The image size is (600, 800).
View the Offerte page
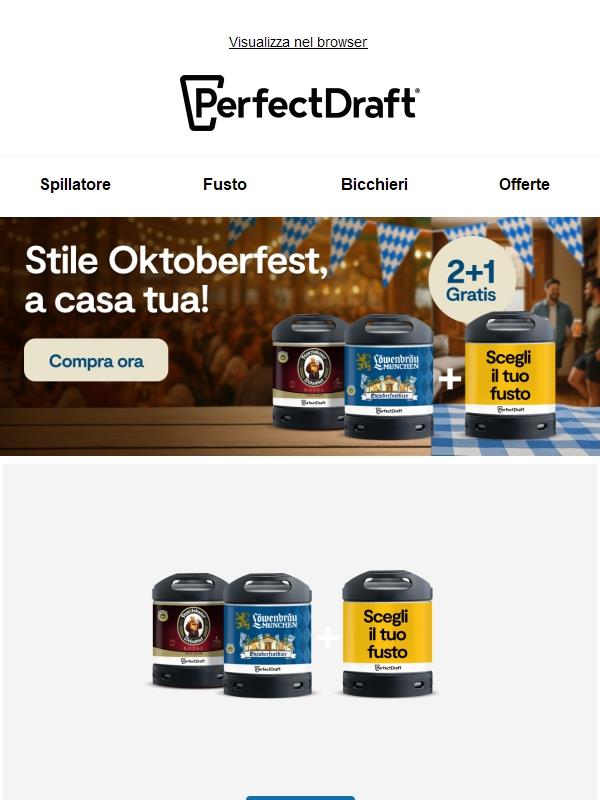(x=524, y=184)
